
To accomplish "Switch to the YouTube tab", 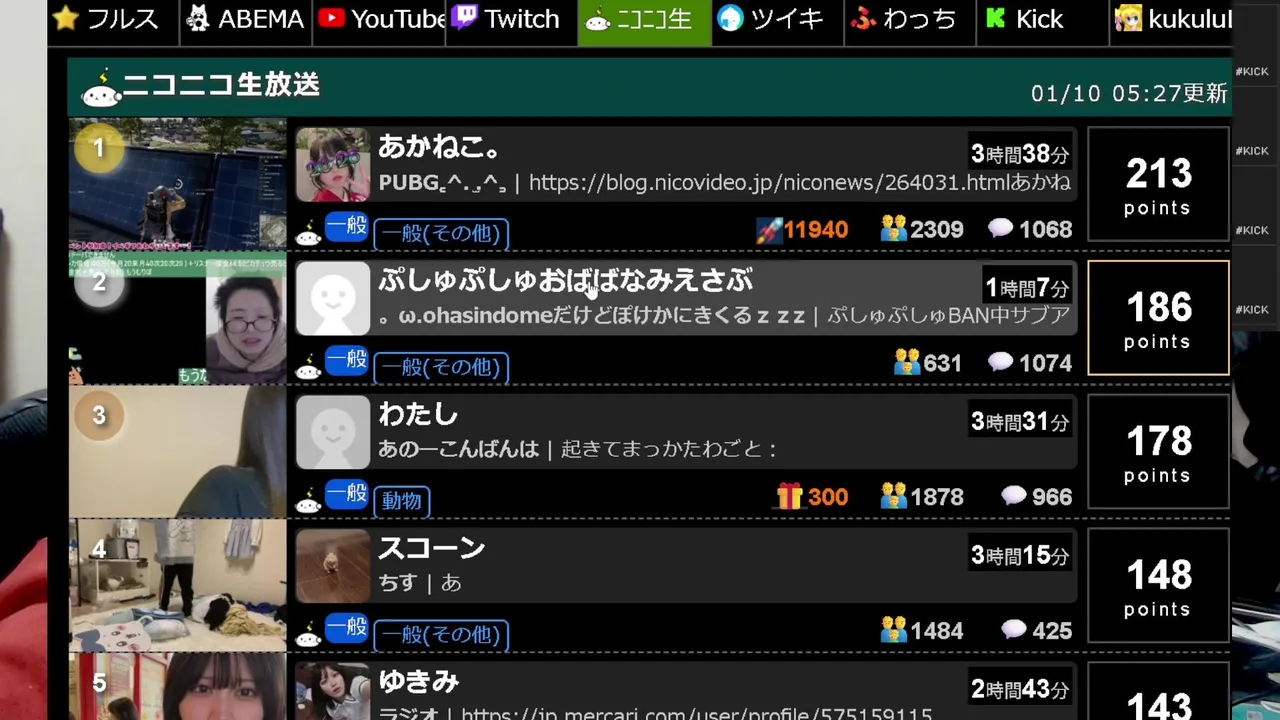I will pyautogui.click(x=381, y=20).
